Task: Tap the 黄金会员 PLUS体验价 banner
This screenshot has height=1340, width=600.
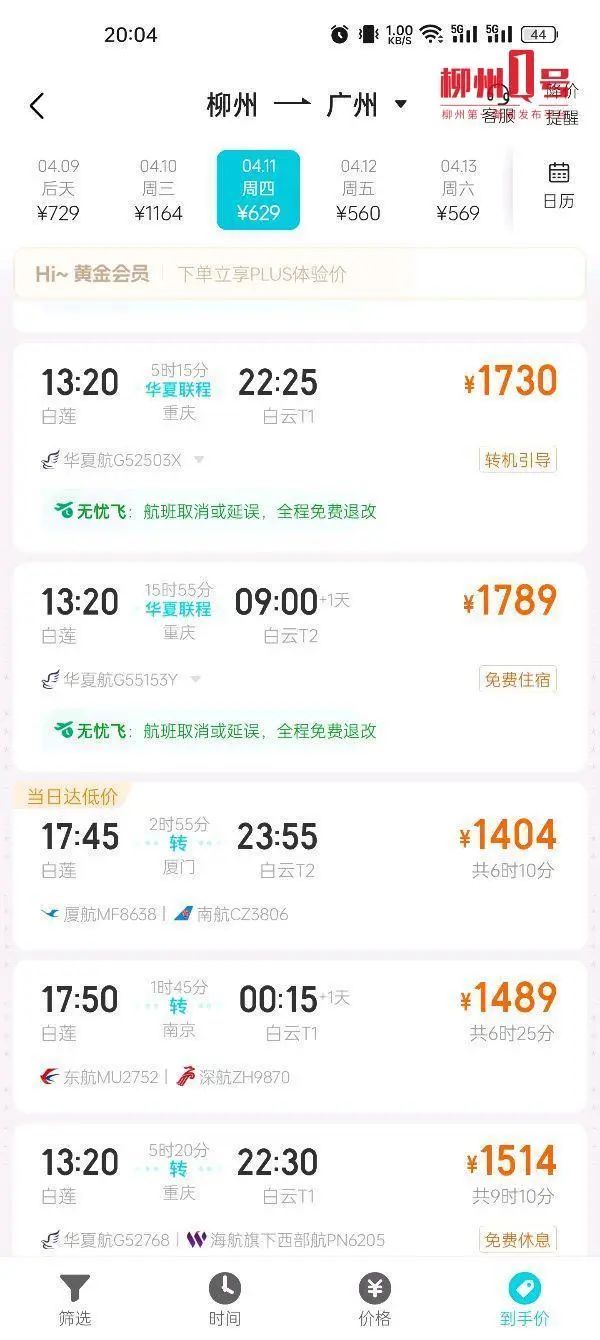Action: pos(298,274)
